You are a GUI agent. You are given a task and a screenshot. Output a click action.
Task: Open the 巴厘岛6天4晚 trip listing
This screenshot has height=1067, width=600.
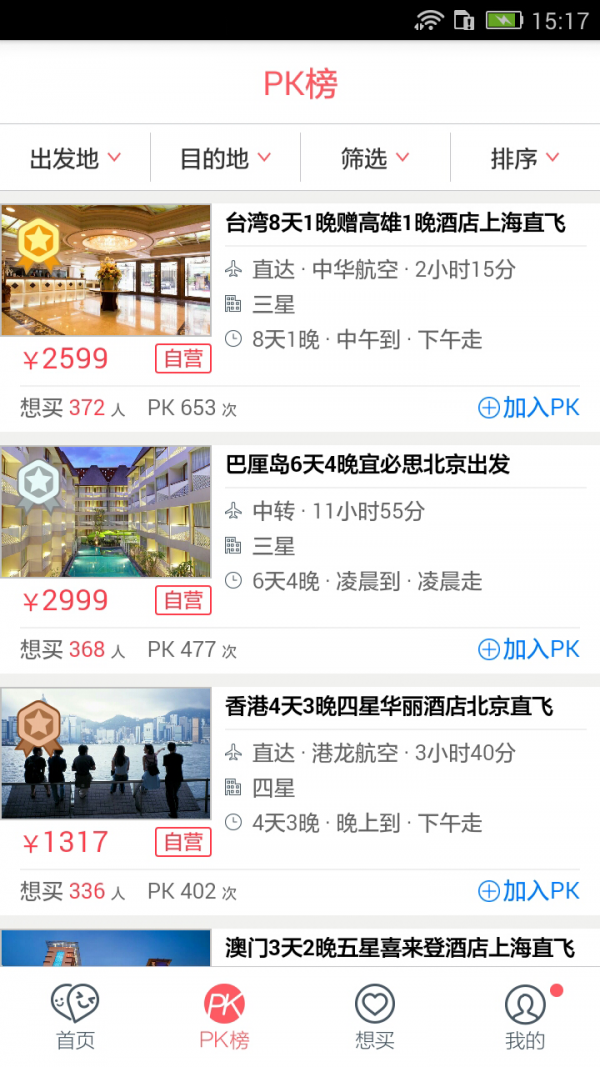click(368, 465)
